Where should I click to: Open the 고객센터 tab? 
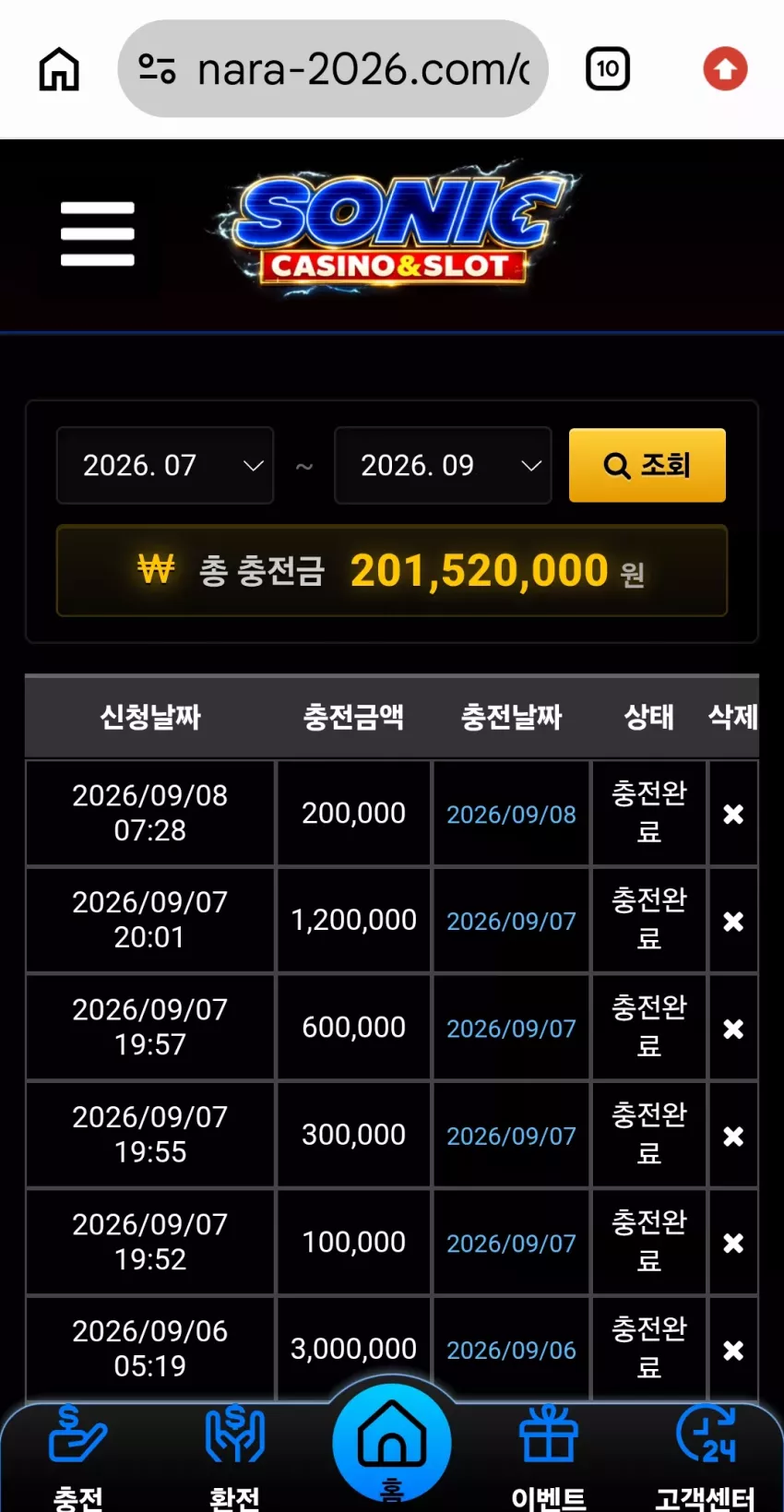click(706, 1458)
